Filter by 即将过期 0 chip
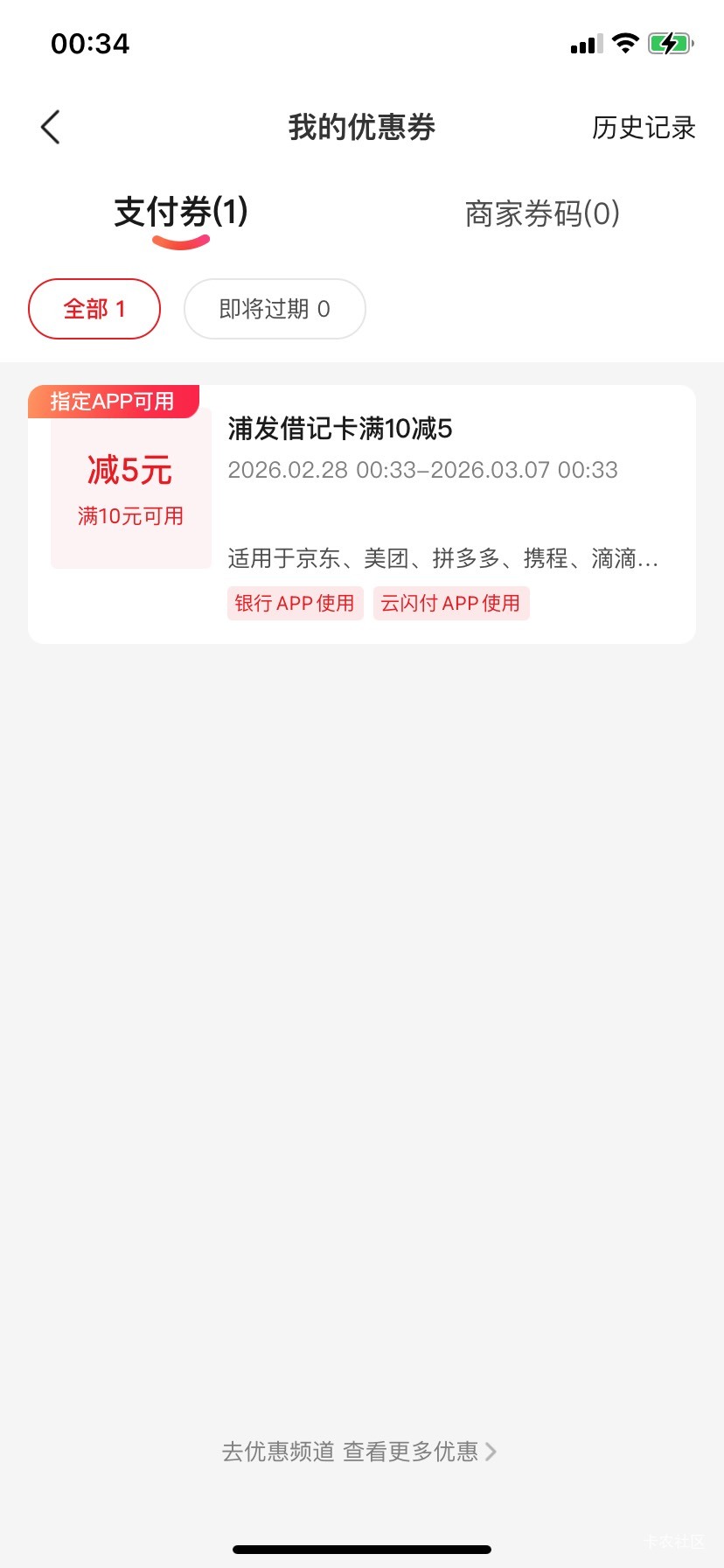The height and width of the screenshot is (1568, 724). click(x=274, y=309)
